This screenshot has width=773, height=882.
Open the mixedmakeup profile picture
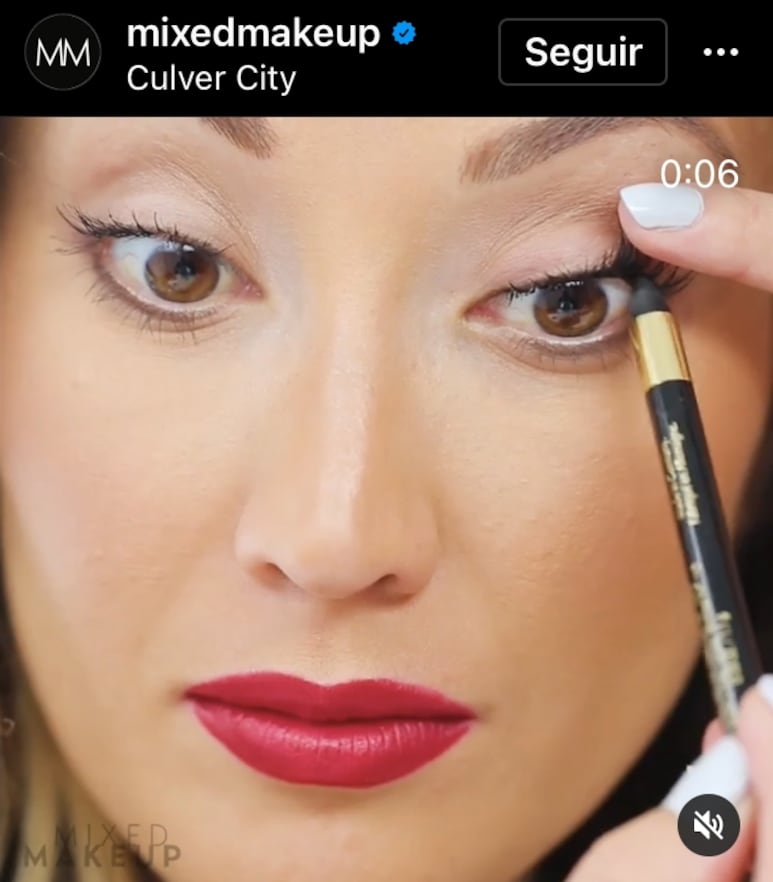pyautogui.click(x=62, y=53)
